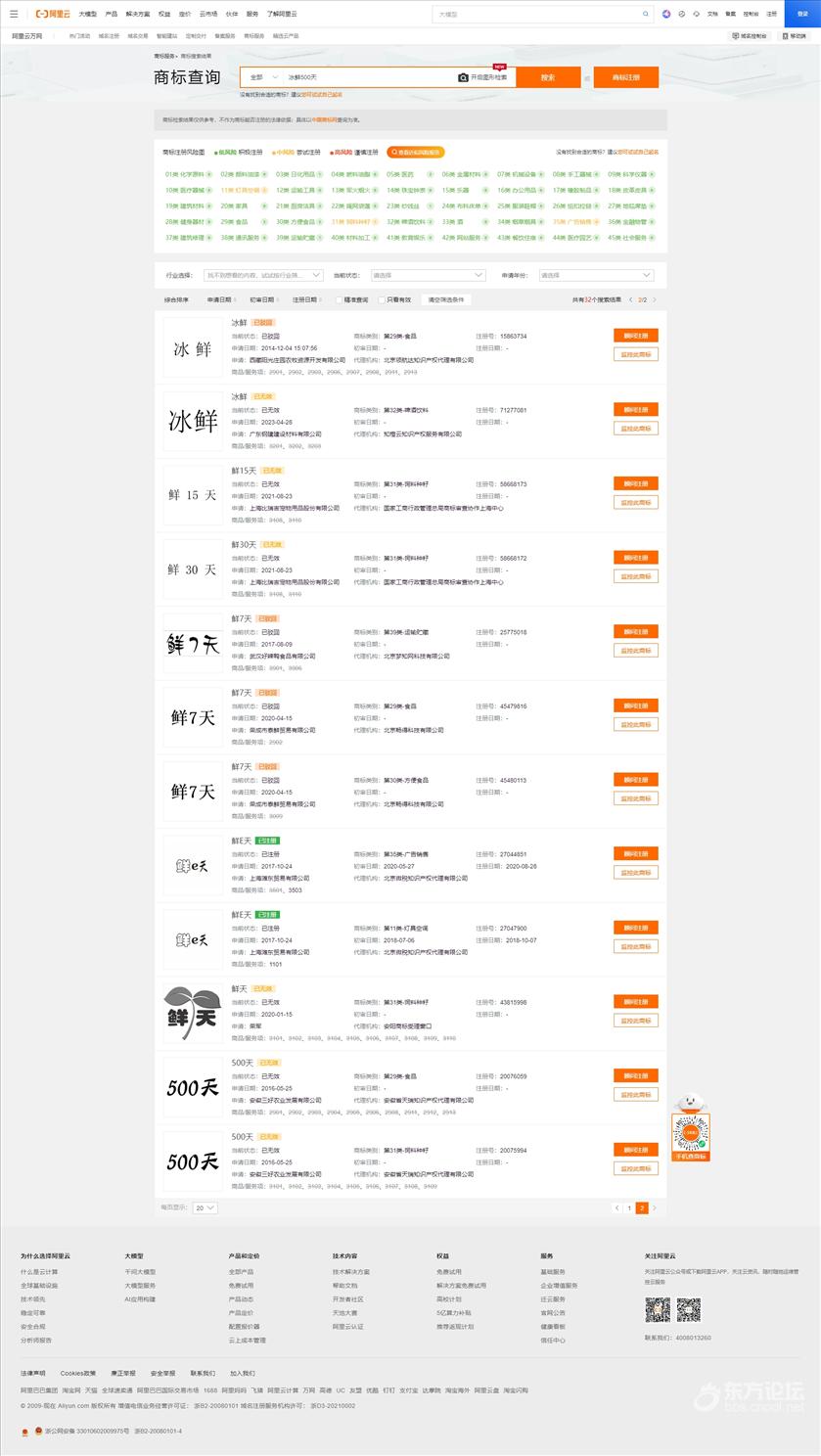Focus the trademark search field with 冰鲜500天

(367, 77)
